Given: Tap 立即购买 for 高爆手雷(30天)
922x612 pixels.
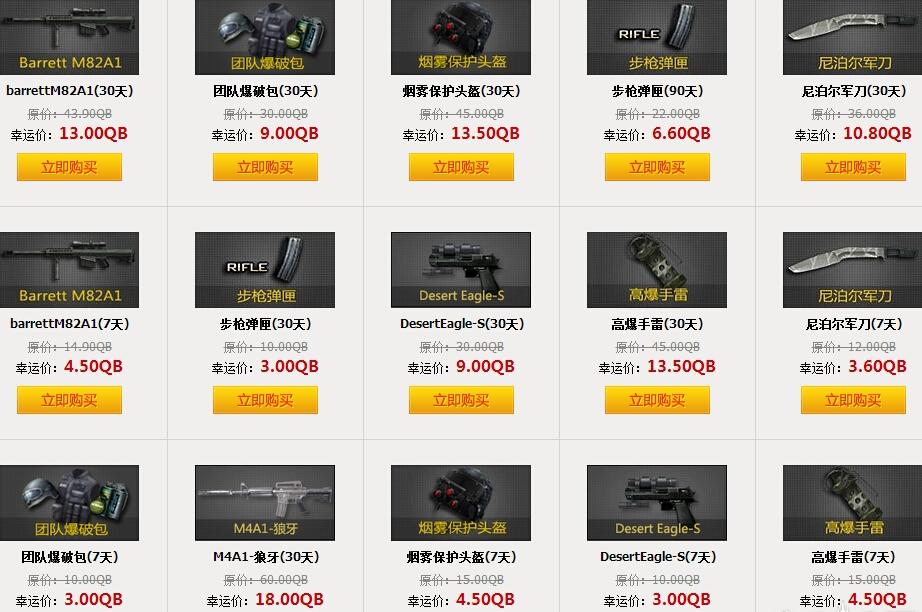Looking at the screenshot, I should pos(657,400).
